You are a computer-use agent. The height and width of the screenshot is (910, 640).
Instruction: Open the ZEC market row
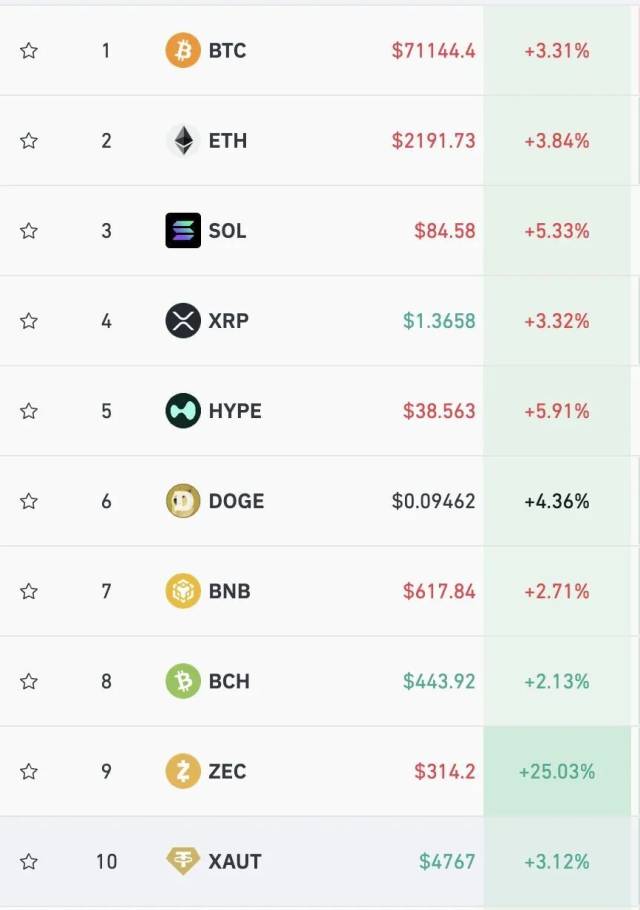227,771
